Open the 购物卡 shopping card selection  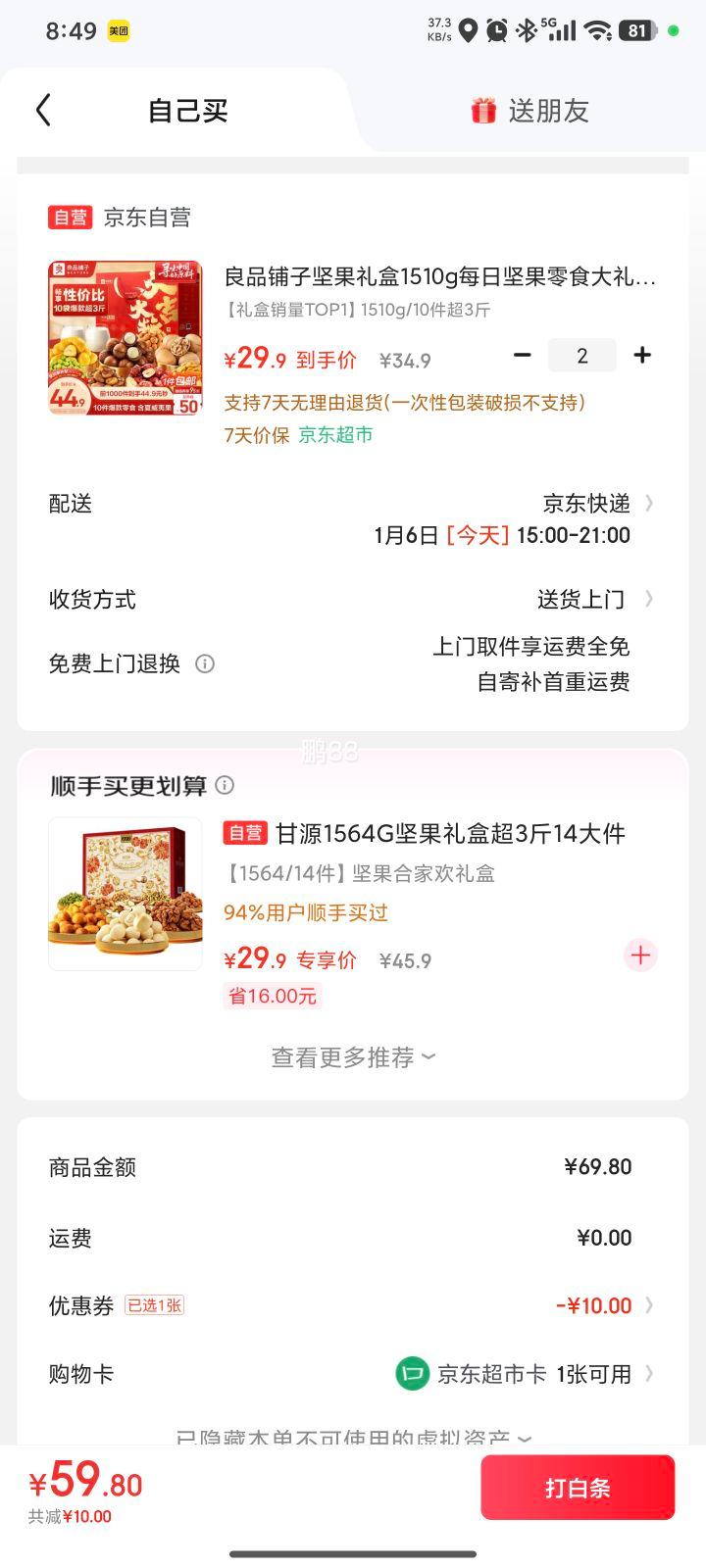(648, 1373)
